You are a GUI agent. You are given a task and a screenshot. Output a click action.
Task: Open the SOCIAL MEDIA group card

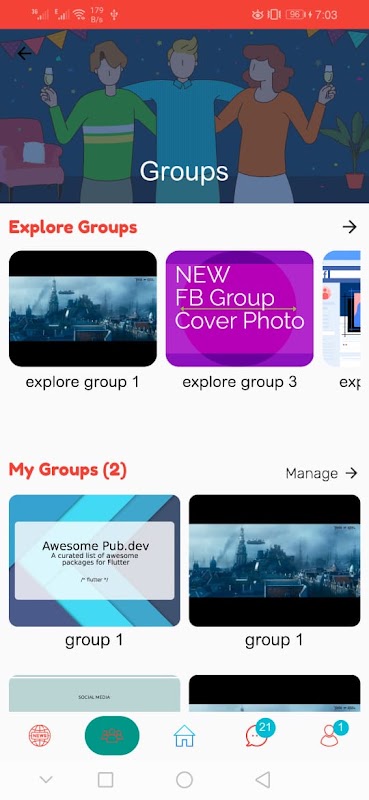[94, 693]
